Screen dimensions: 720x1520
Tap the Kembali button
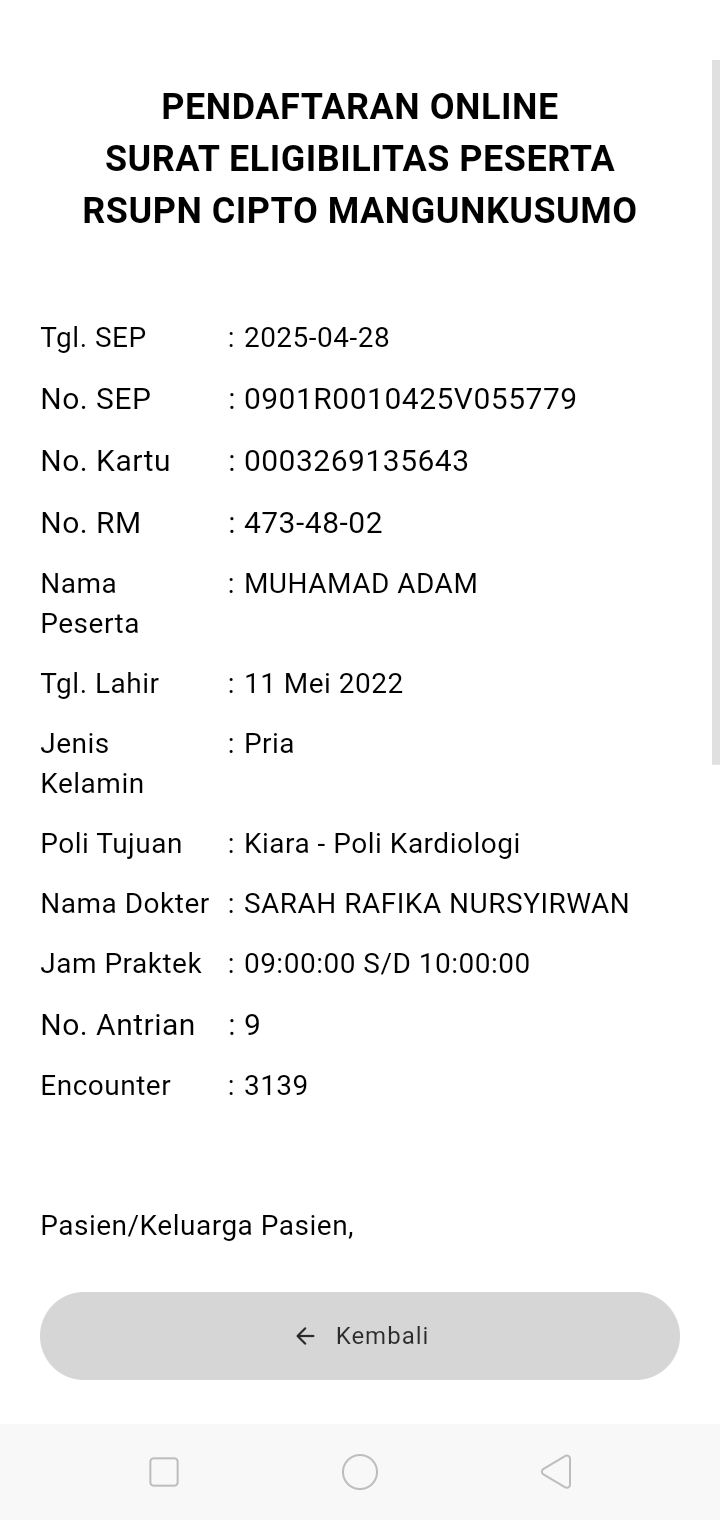tap(360, 1335)
